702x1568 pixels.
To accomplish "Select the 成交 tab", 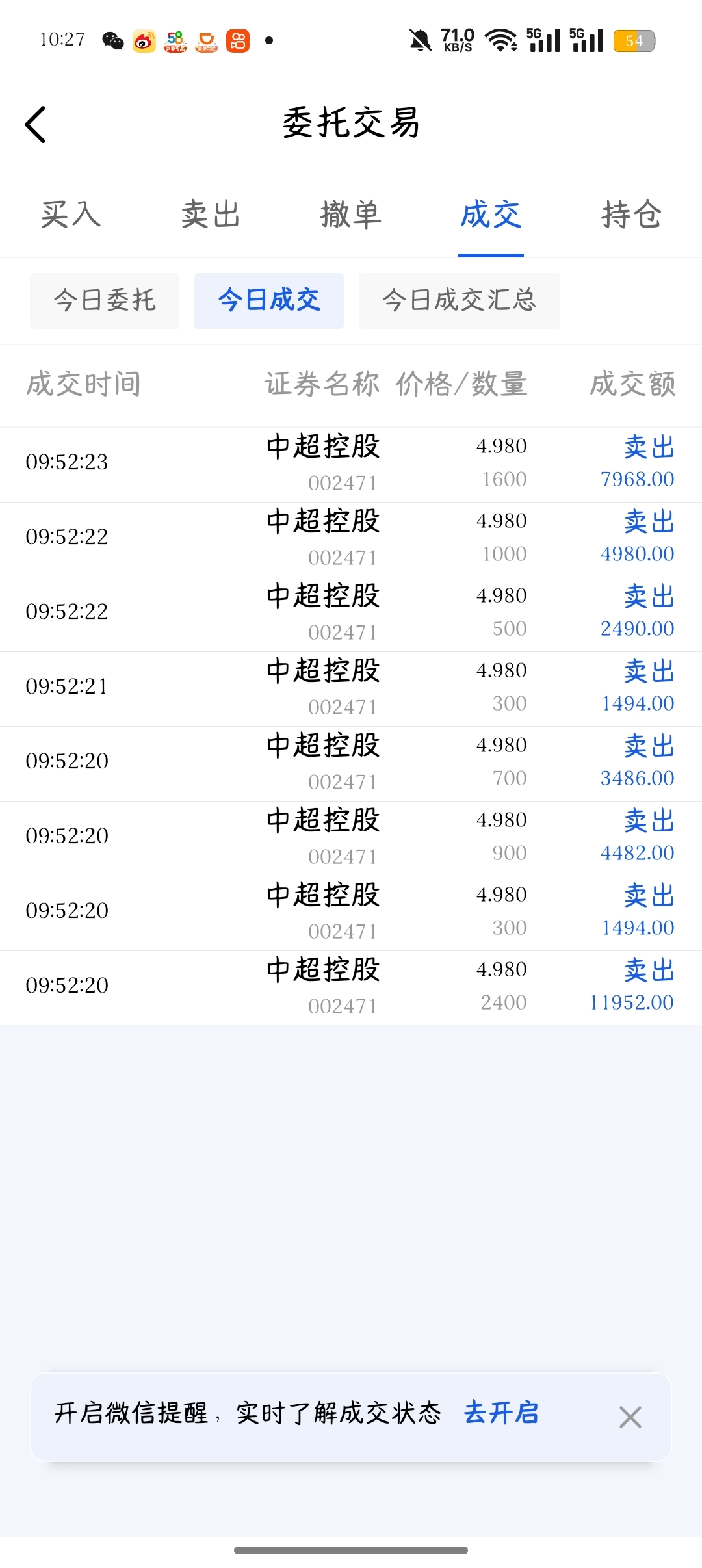I will (491, 215).
